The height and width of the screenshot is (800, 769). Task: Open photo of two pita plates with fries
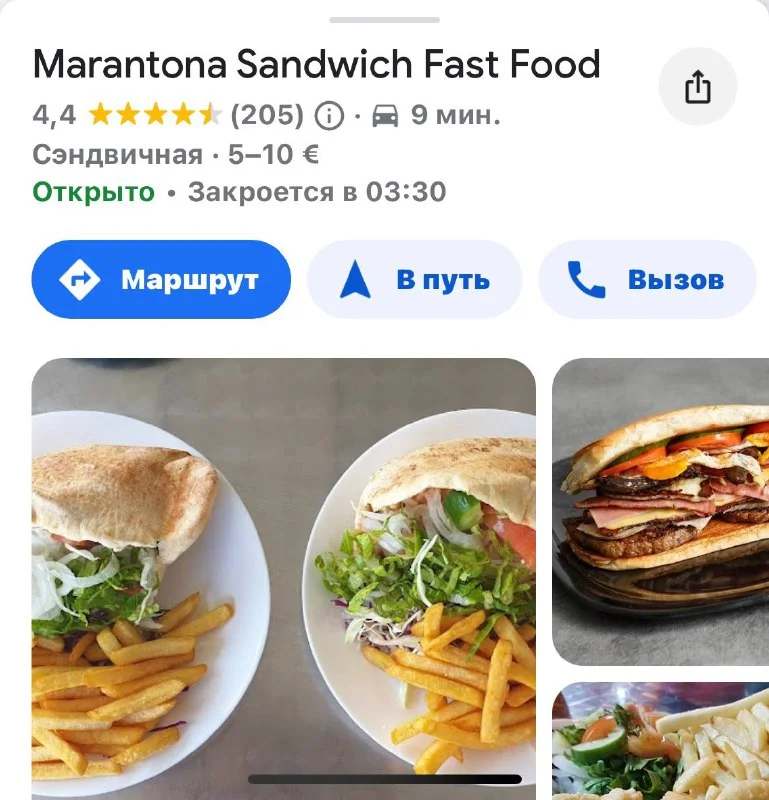click(283, 578)
